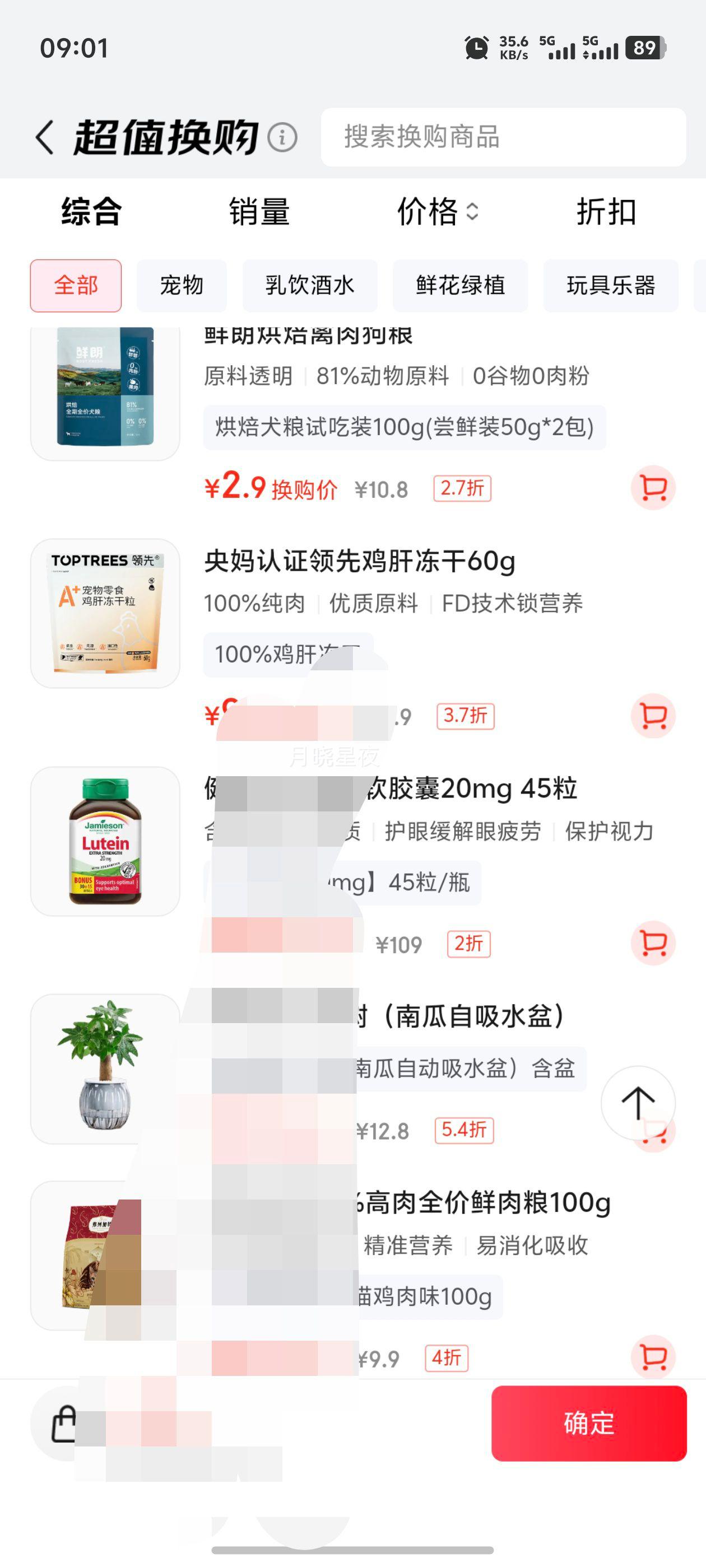Add Lutein 软胶囊 45粒 to cart

[x=653, y=944]
